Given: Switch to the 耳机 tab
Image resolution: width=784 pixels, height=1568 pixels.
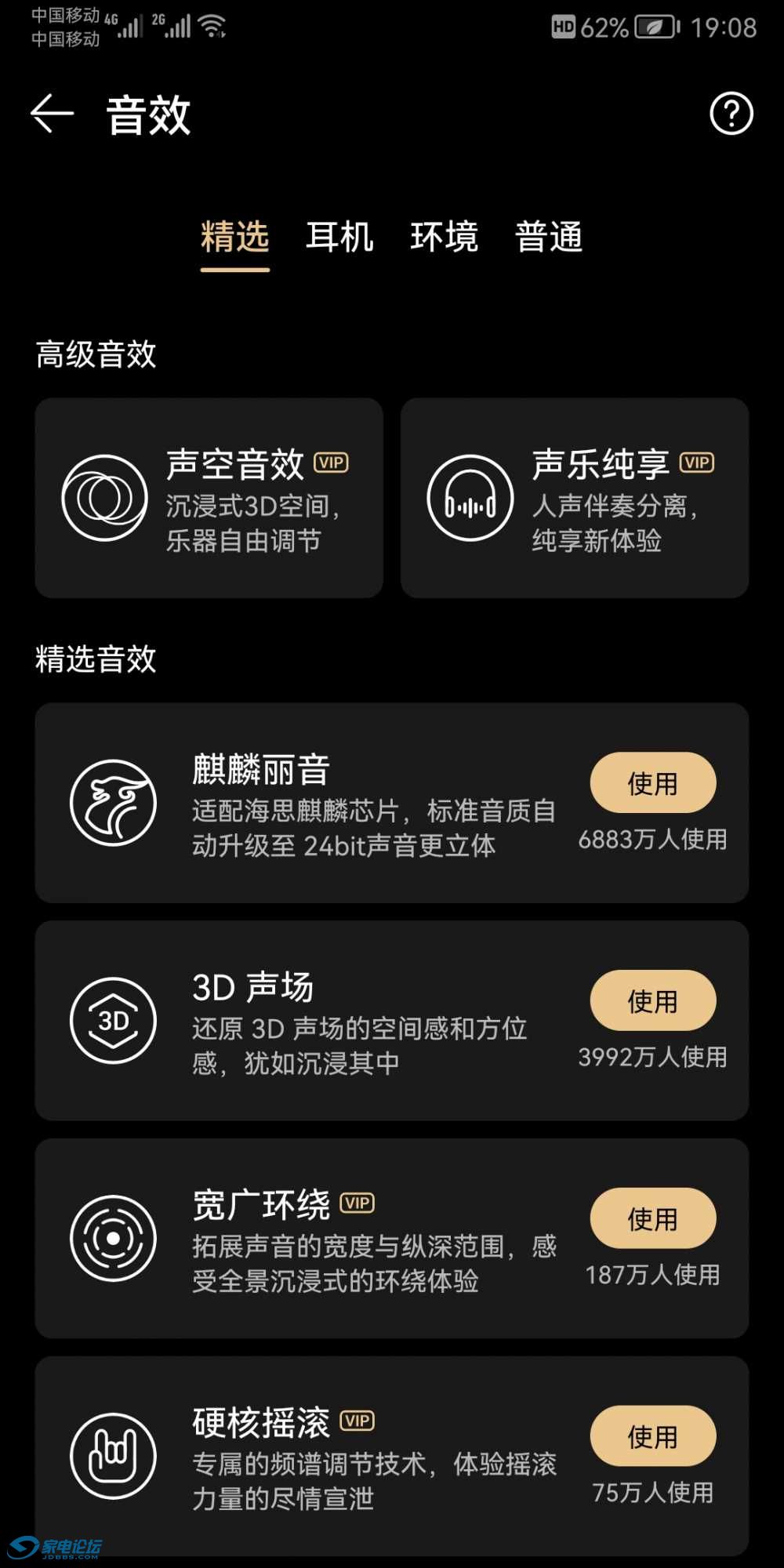Looking at the screenshot, I should (x=339, y=237).
